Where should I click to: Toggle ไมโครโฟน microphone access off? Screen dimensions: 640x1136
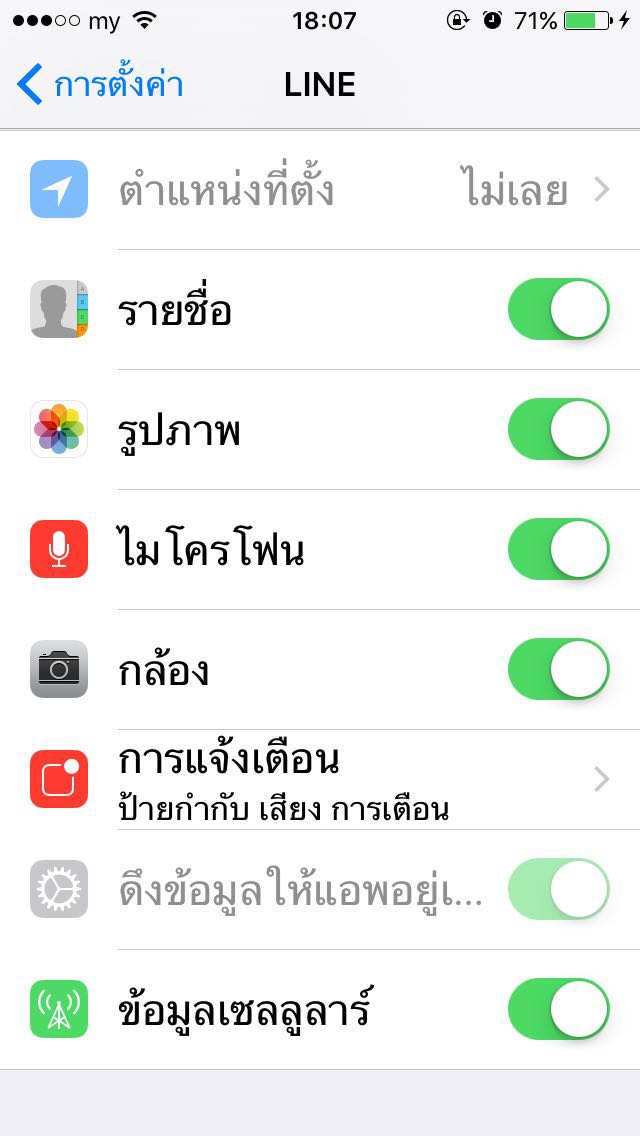(x=558, y=549)
